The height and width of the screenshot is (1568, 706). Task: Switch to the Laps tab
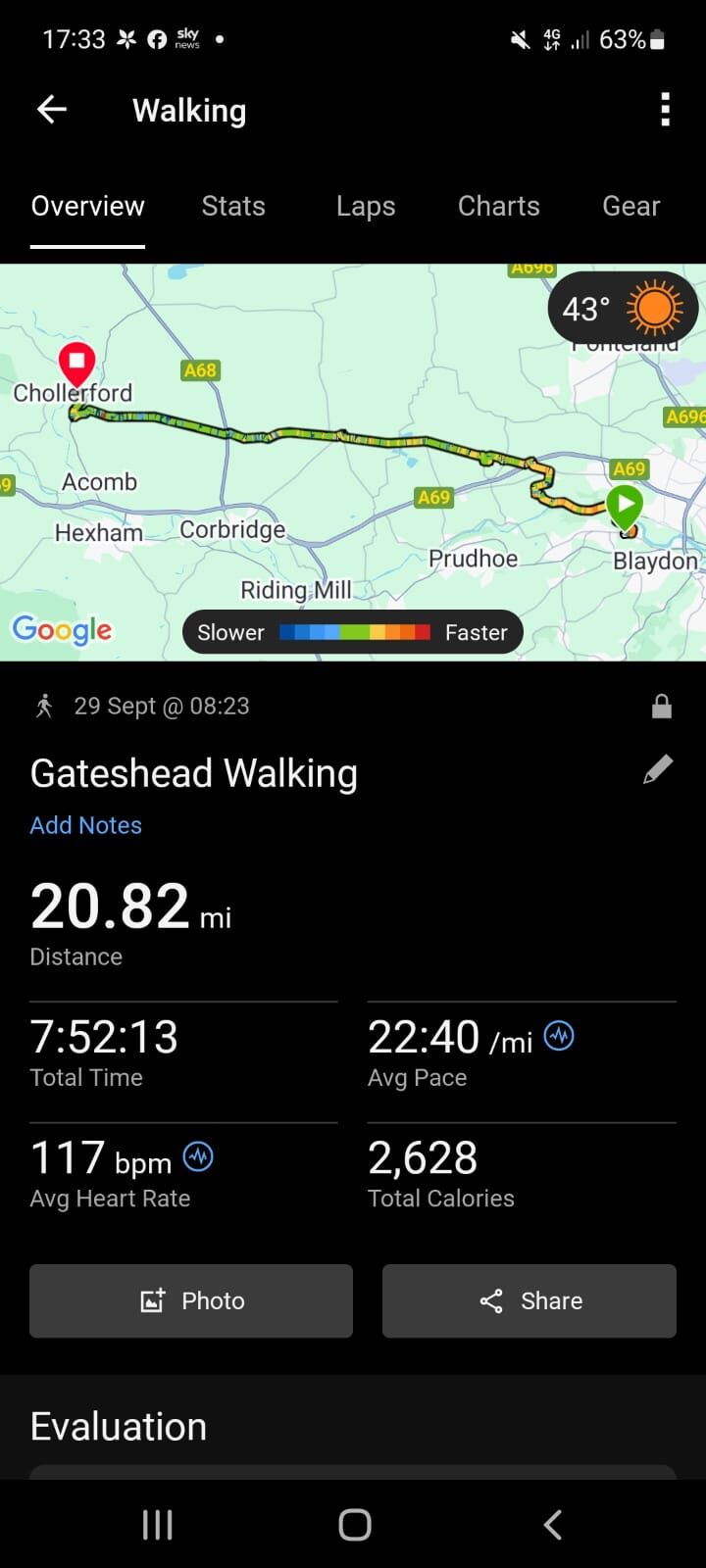coord(365,206)
